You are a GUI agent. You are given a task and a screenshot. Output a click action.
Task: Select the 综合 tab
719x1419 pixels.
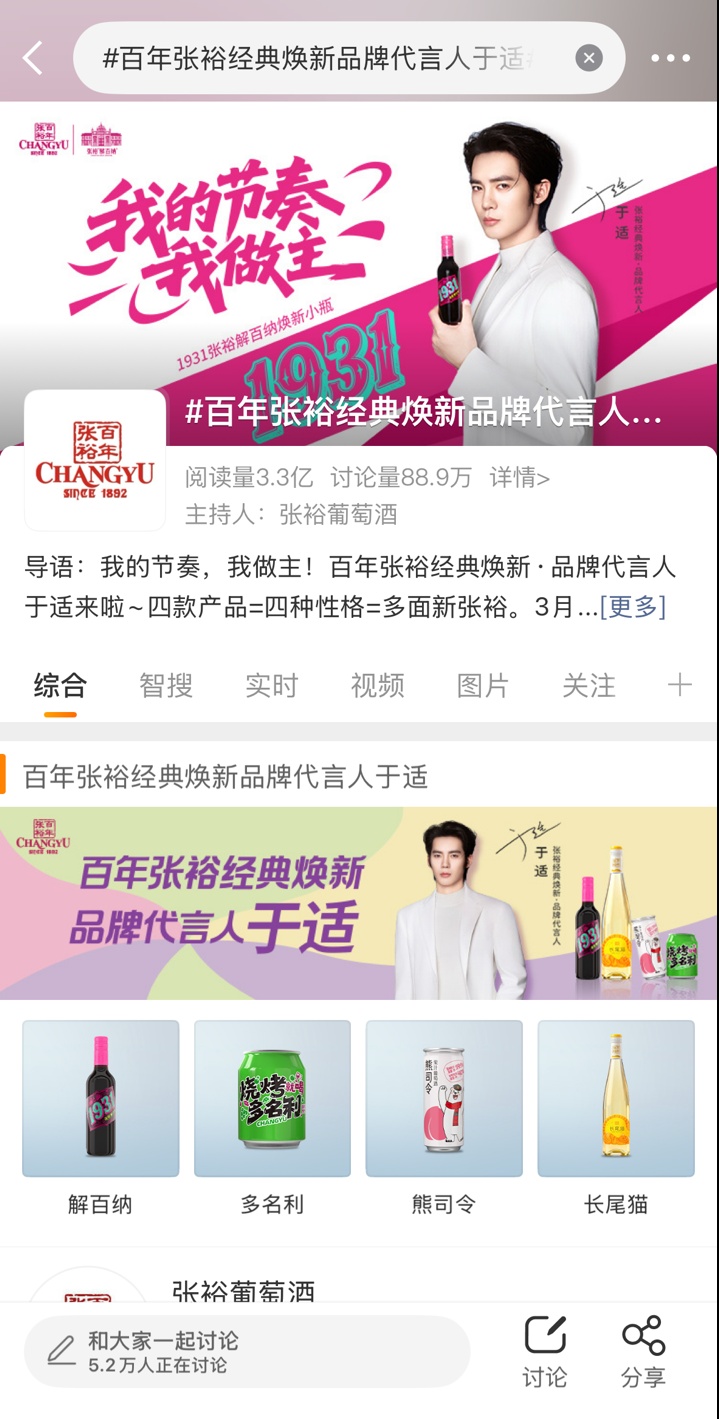point(60,686)
